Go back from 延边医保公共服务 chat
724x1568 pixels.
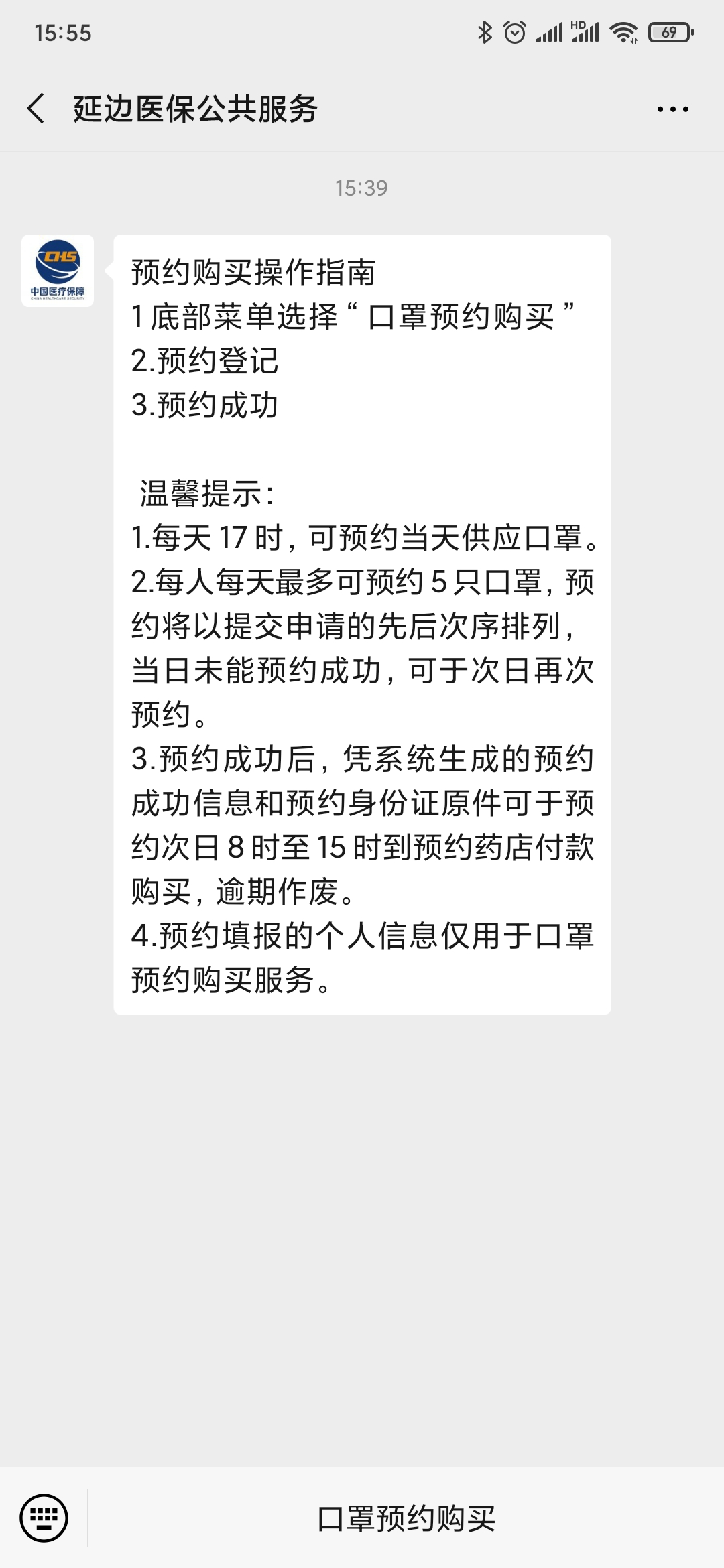tap(36, 109)
